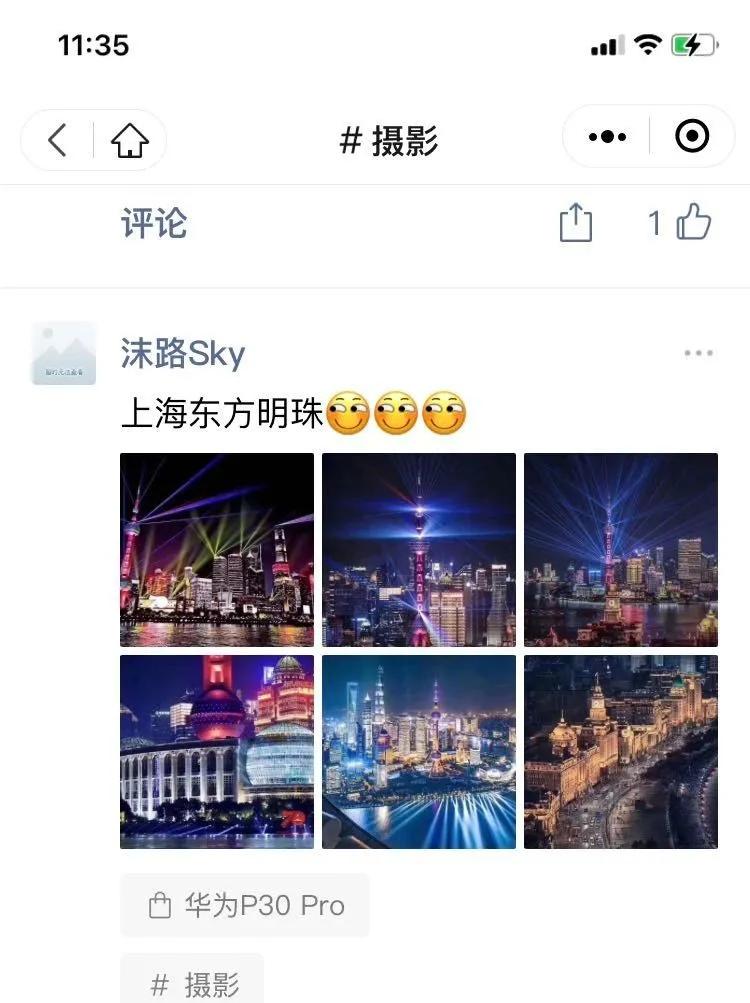This screenshot has height=1003, width=750.
Task: Open the mini program options via three-dot icon
Action: [605, 136]
